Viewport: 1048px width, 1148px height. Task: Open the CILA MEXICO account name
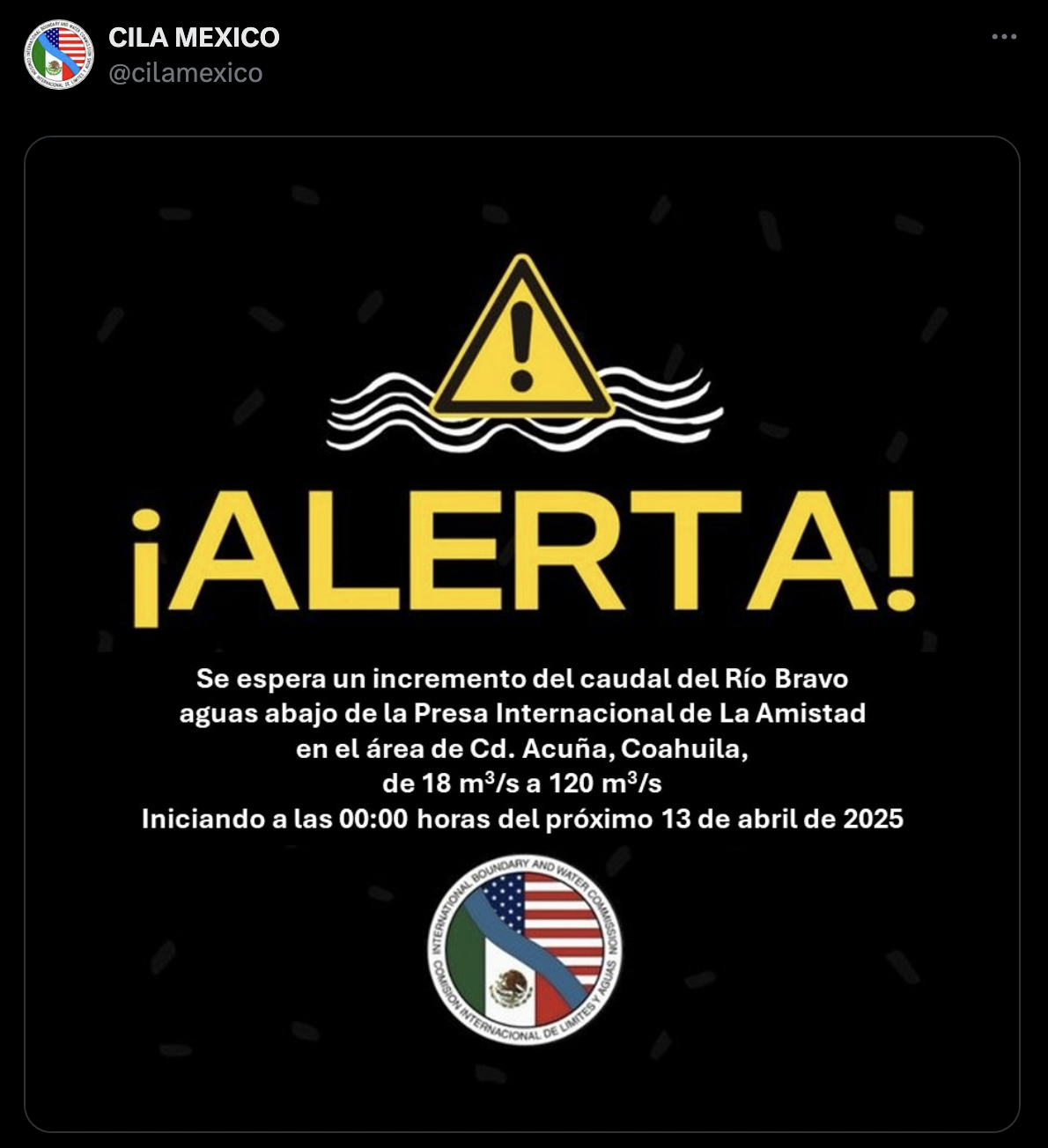pos(194,37)
